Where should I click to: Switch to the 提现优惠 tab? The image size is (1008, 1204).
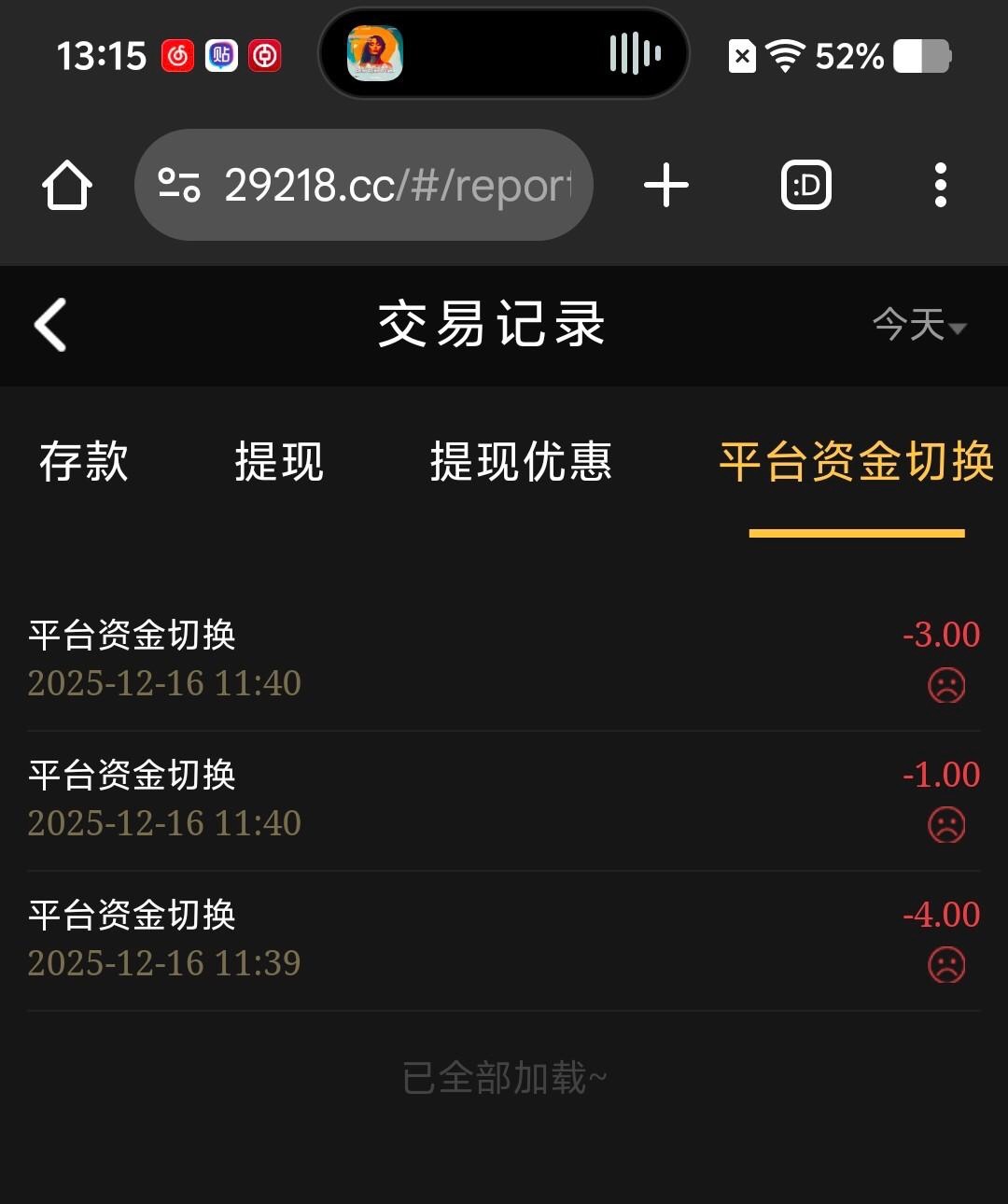[x=521, y=462]
